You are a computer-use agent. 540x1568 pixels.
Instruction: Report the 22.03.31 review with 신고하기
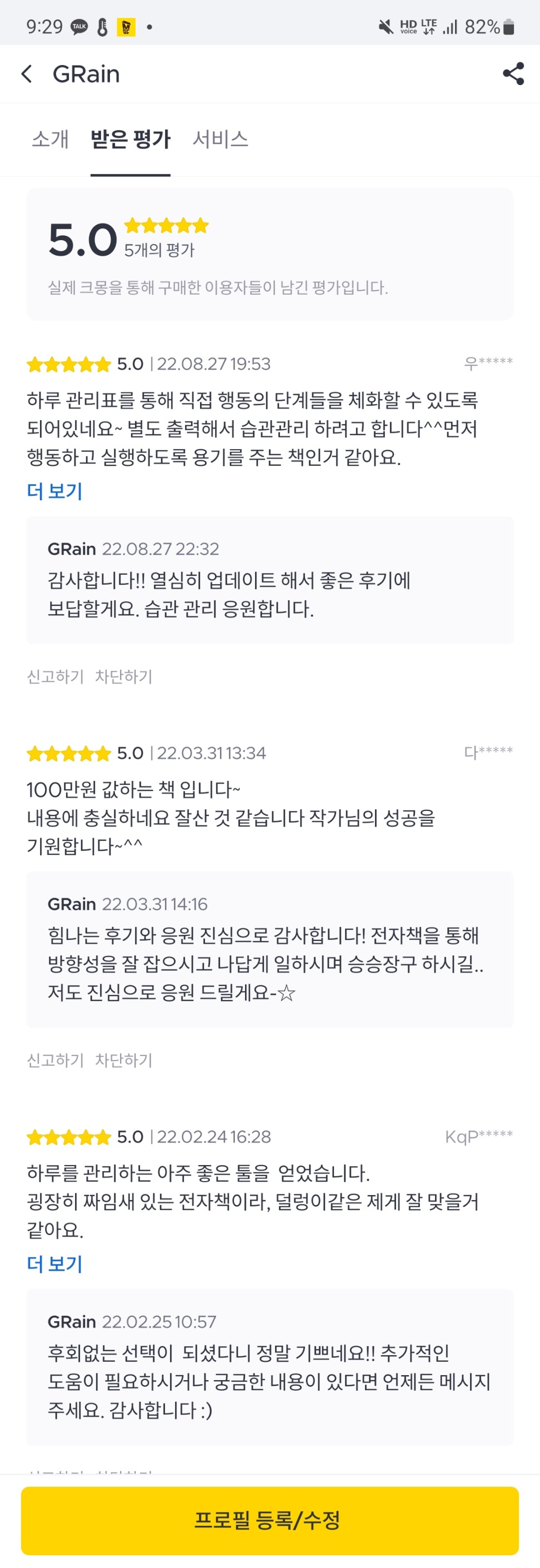tap(56, 1060)
